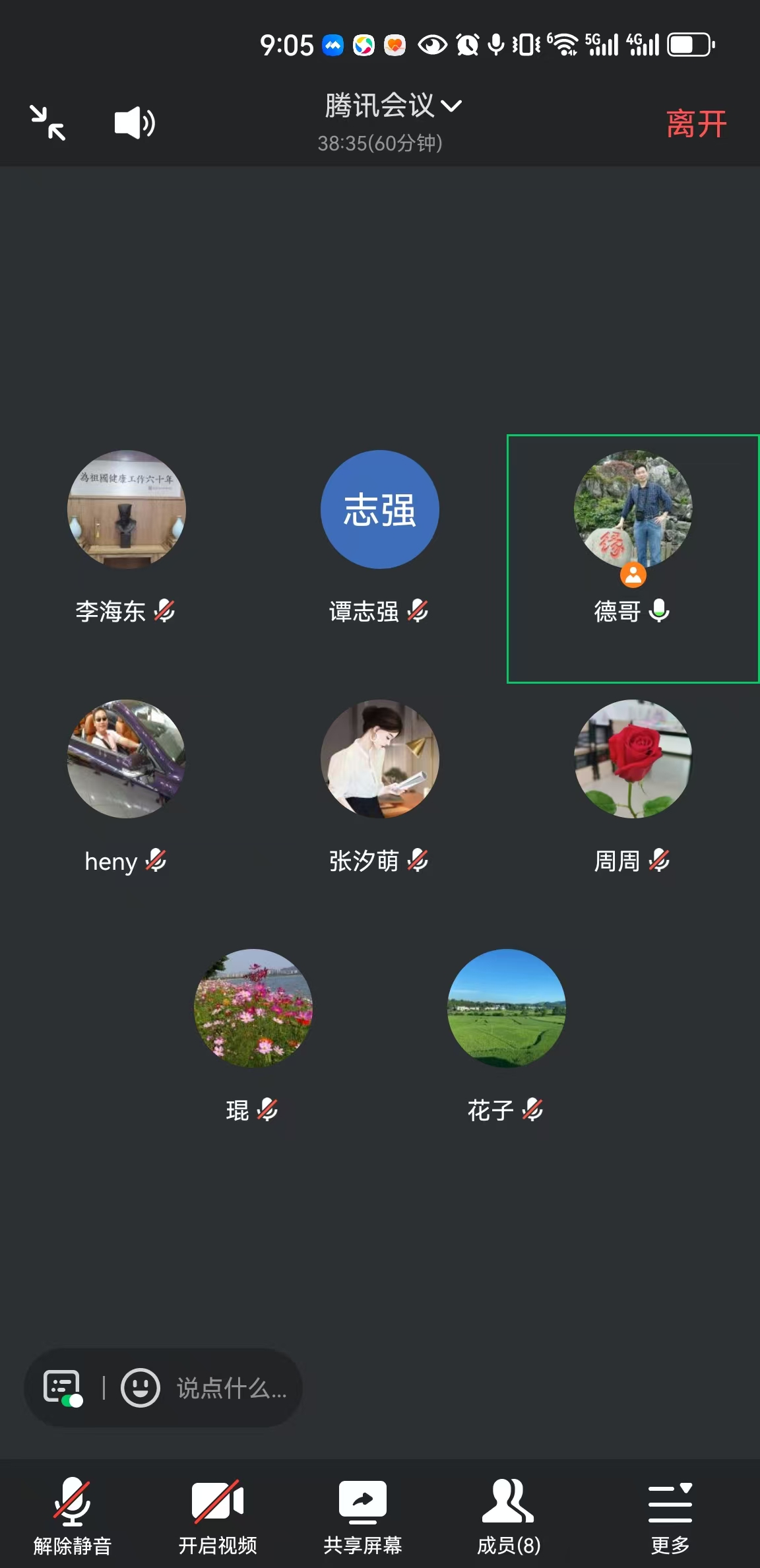
Task: Open the emoji picker in chat bar
Action: 141,1388
